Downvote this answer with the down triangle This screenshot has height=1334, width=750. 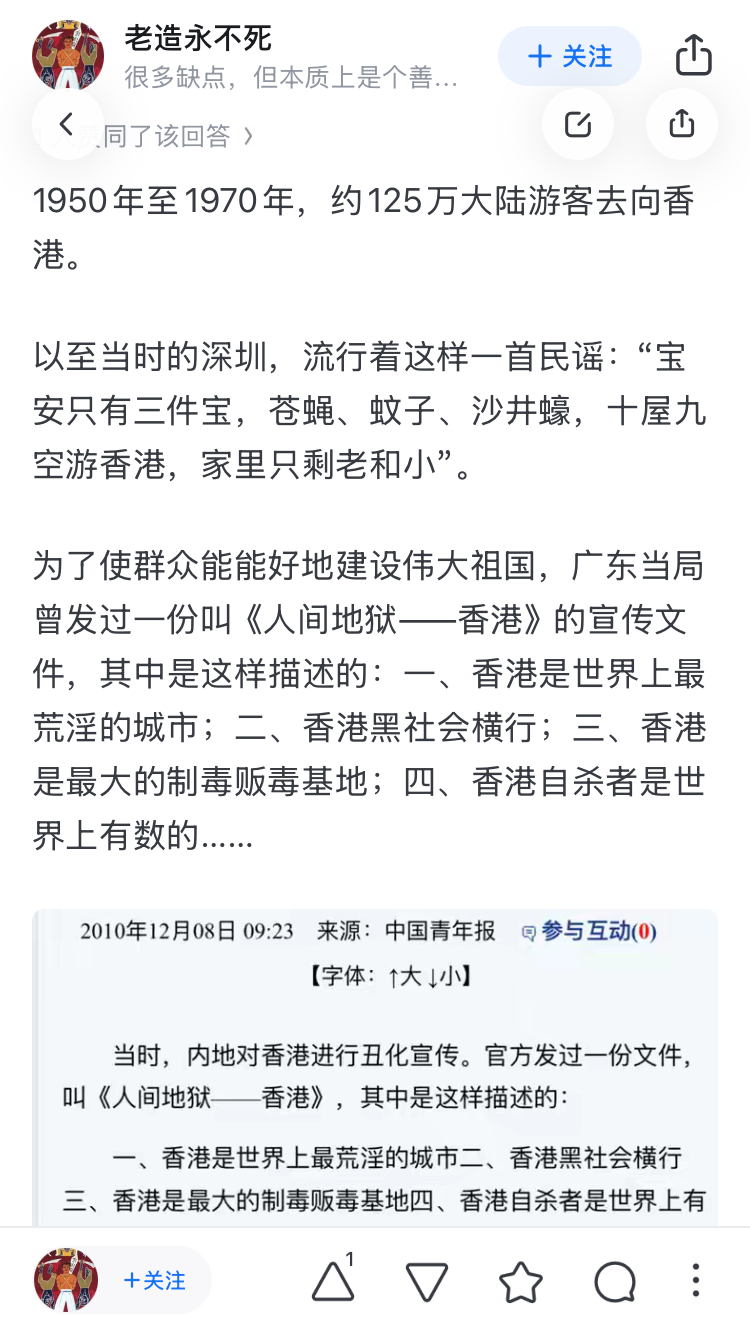pyautogui.click(x=427, y=1281)
